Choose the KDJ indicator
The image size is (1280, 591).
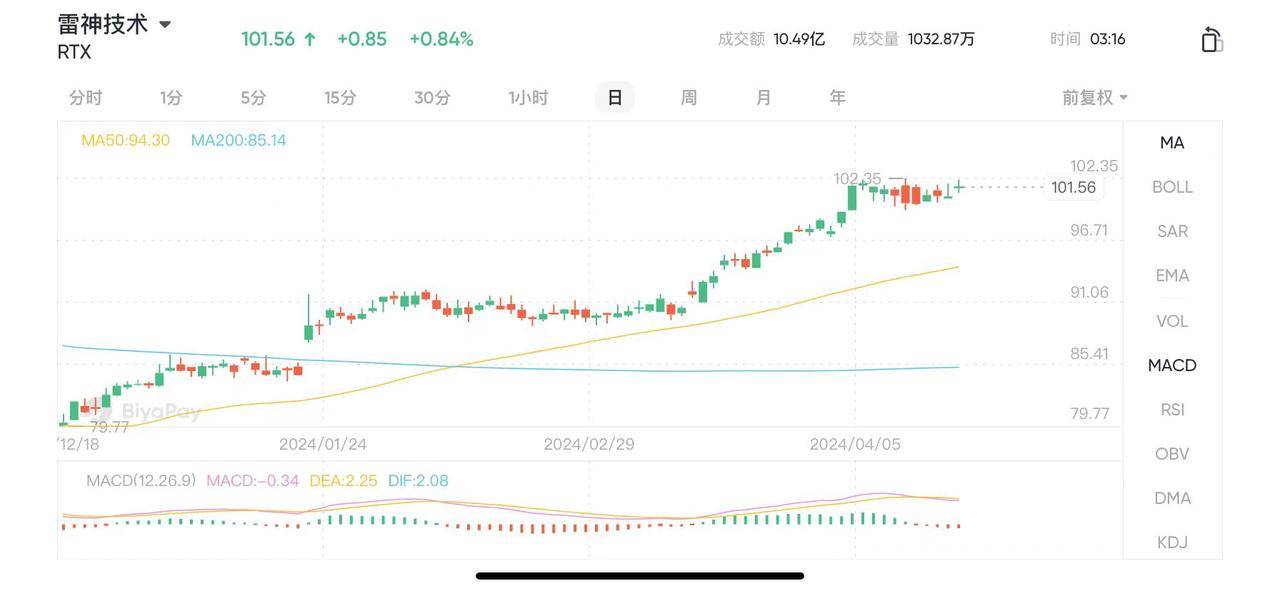1172,542
